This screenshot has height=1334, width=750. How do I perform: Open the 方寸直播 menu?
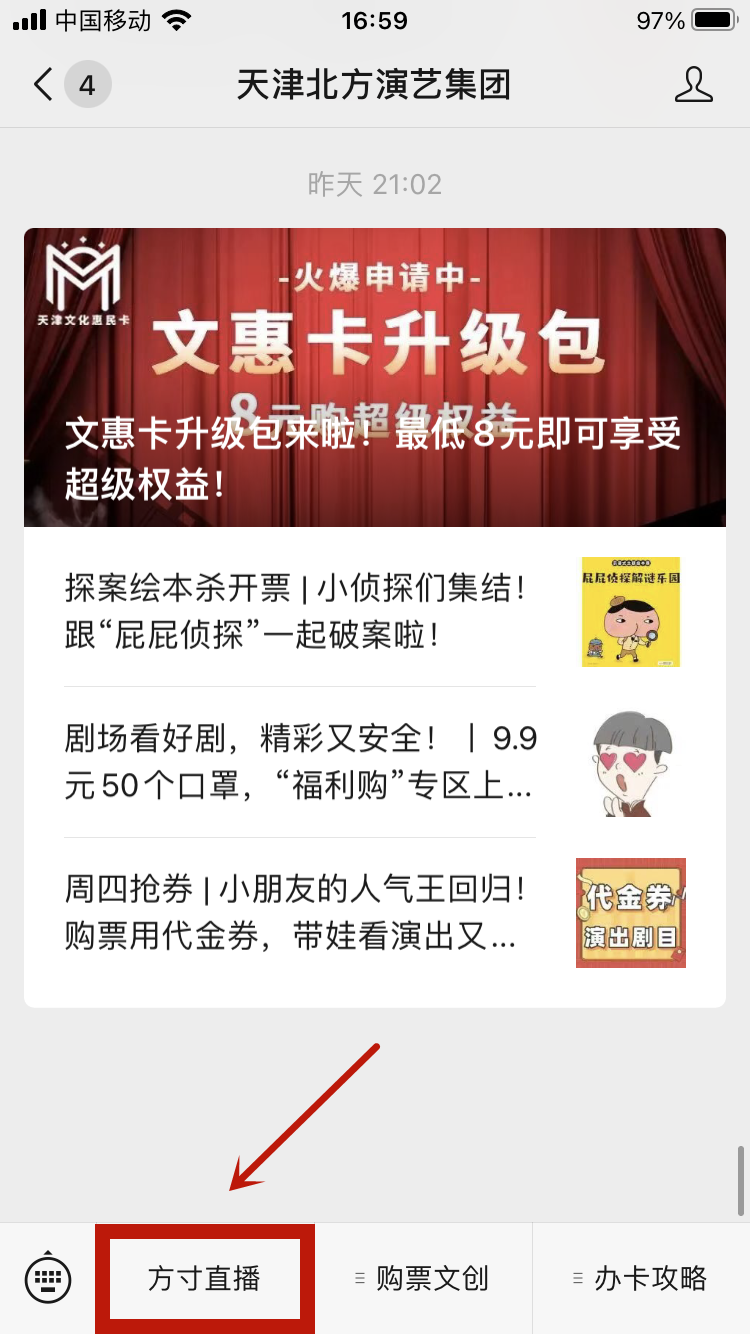tap(205, 1278)
